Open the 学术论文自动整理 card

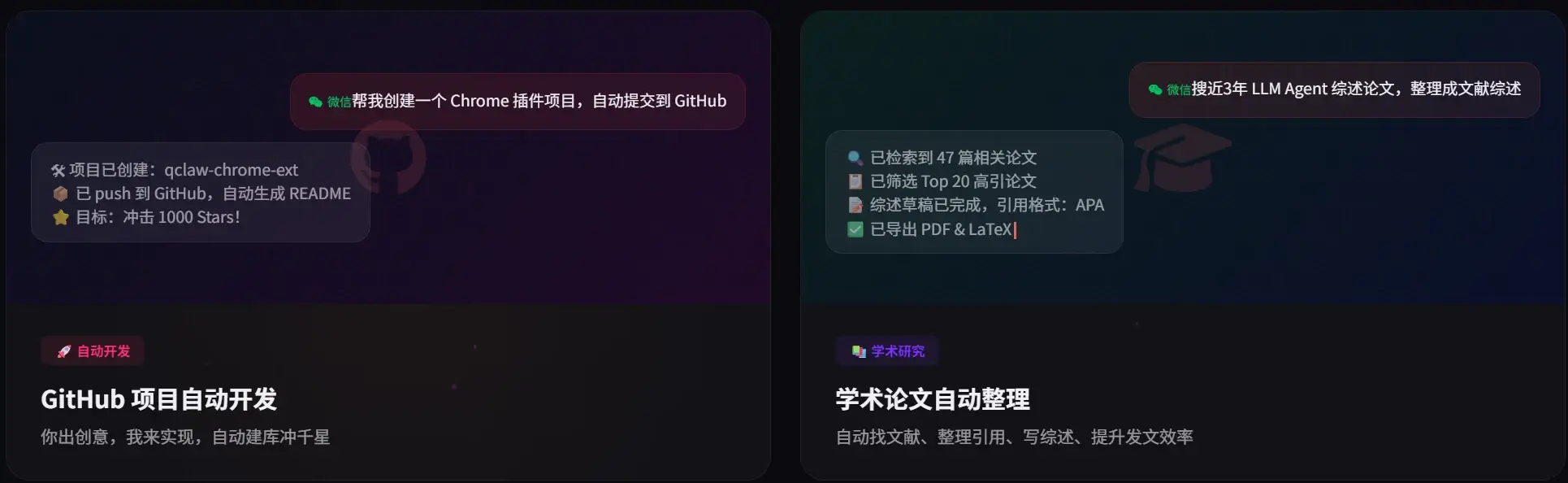pos(933,399)
